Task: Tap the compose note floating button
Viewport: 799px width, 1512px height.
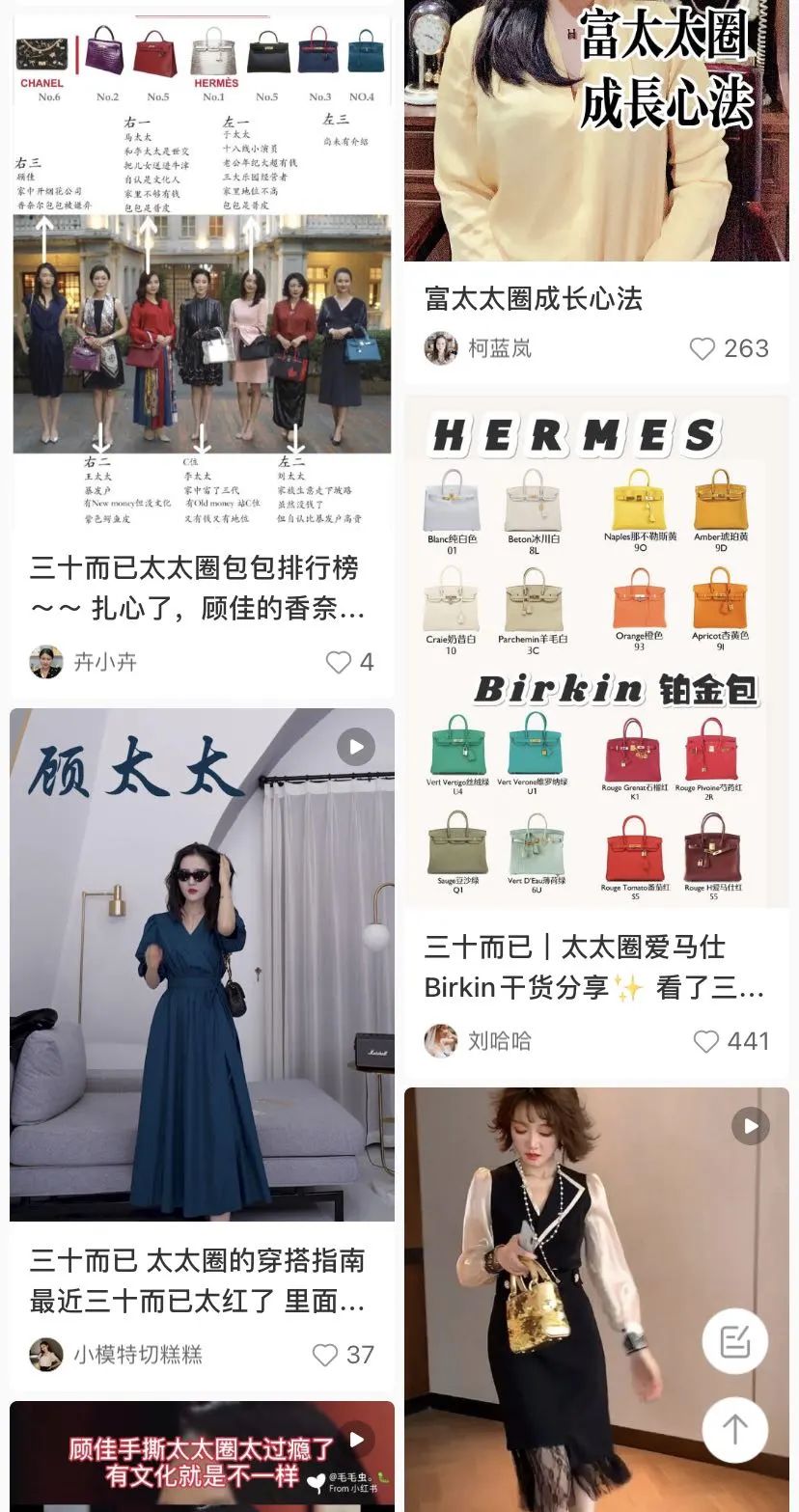Action: point(734,1341)
